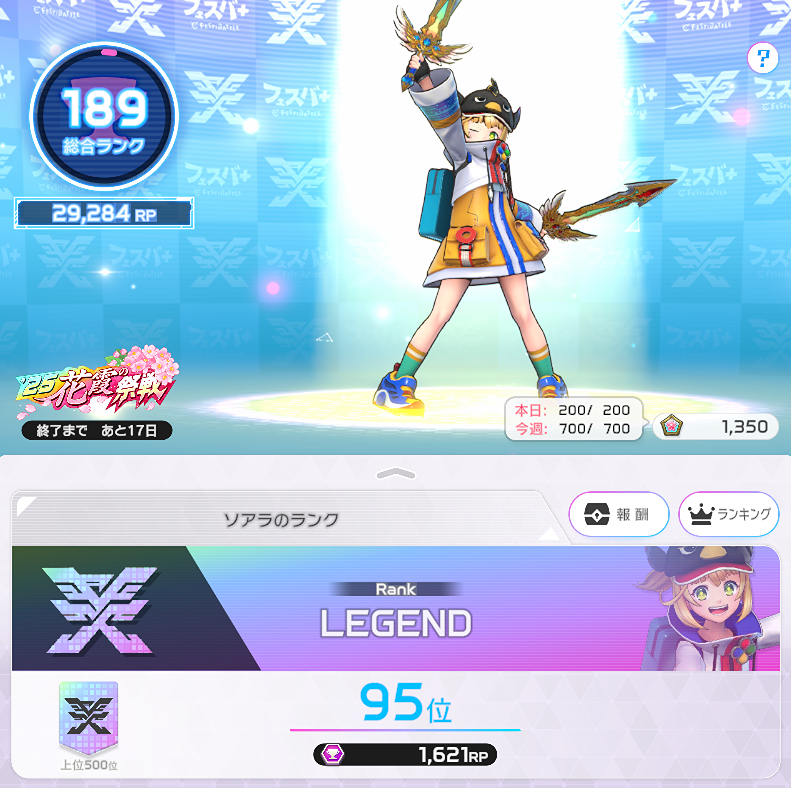Open the 花霞の祭戦 season event banner

click(96, 386)
